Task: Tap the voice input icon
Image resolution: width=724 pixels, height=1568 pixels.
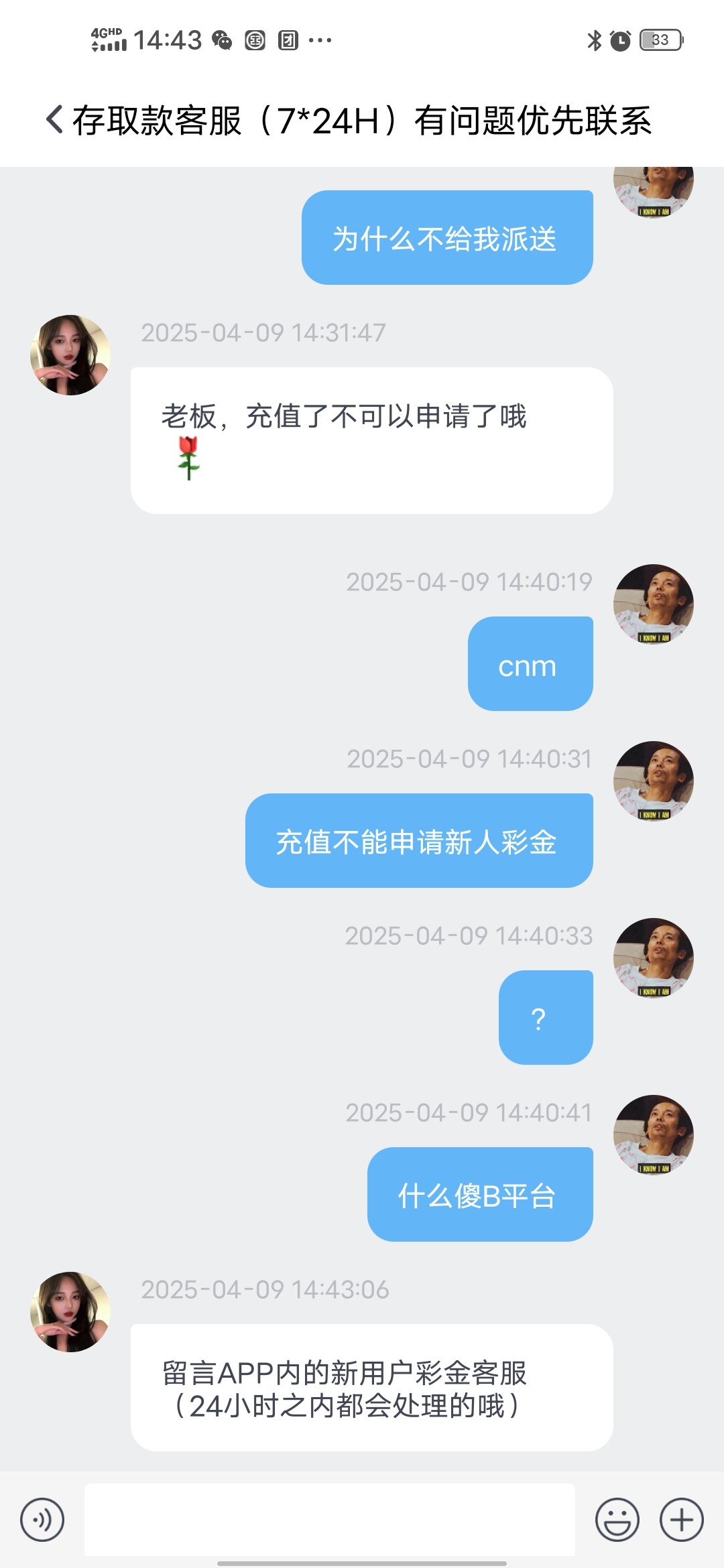Action: [x=42, y=1519]
